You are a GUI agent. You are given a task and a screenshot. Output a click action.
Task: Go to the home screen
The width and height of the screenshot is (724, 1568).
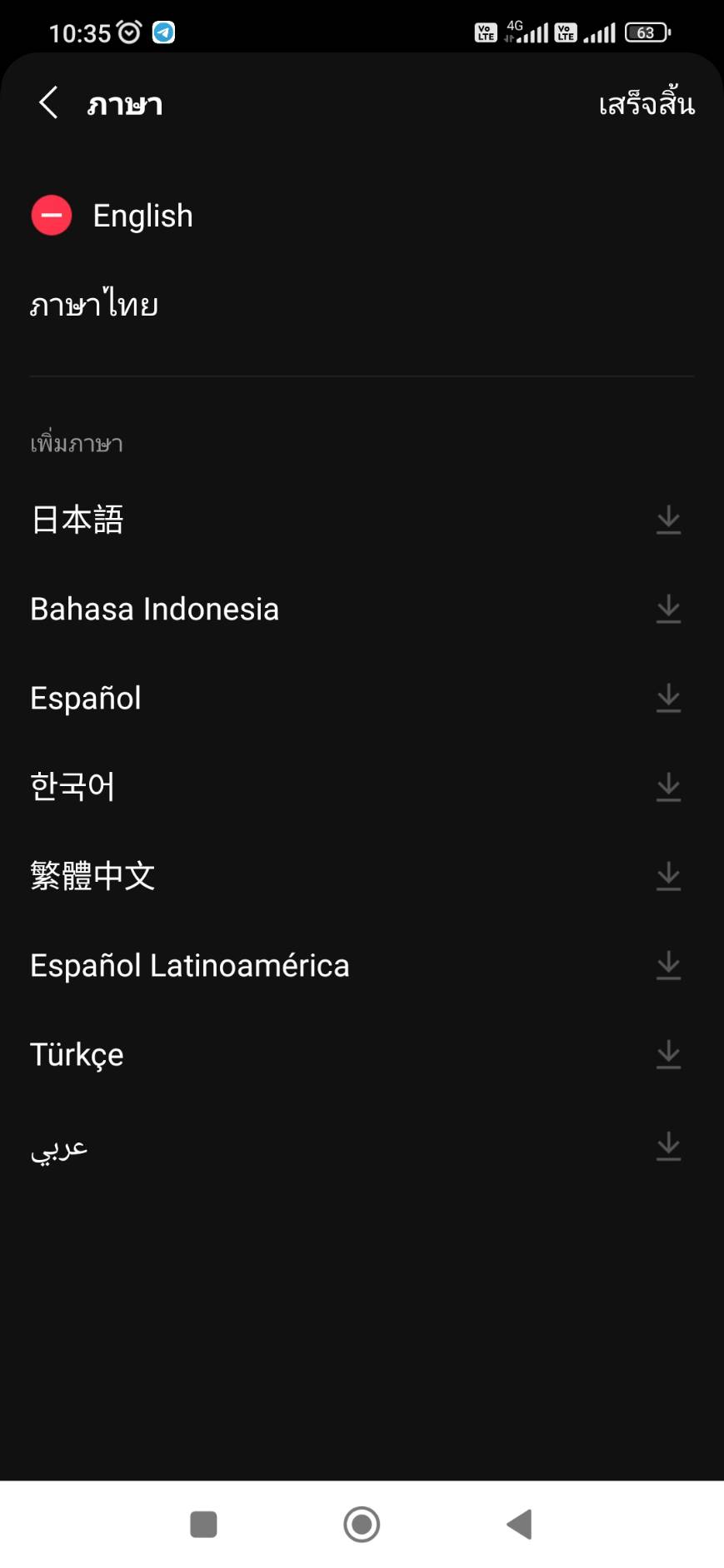[x=362, y=1524]
